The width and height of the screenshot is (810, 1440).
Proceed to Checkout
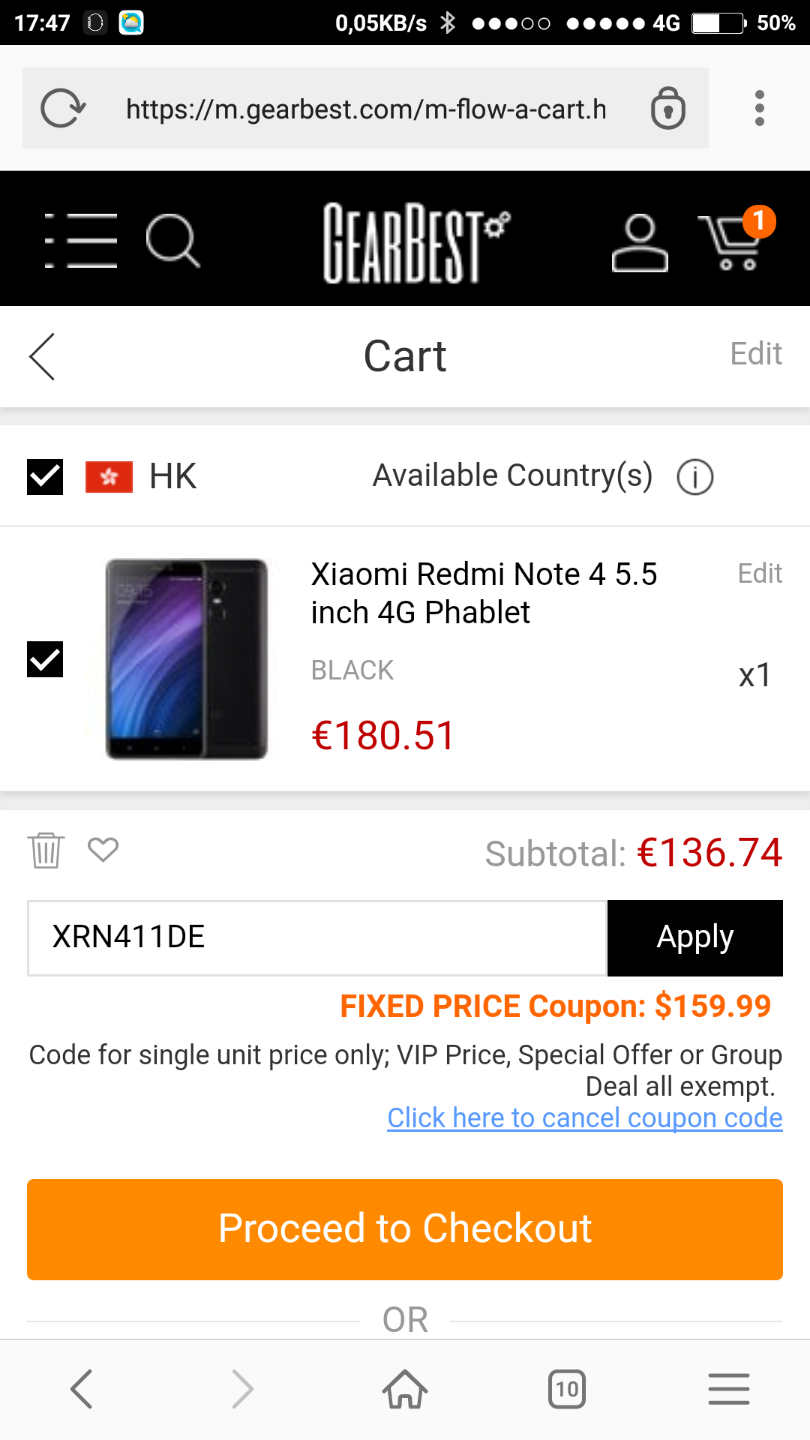(x=404, y=1229)
